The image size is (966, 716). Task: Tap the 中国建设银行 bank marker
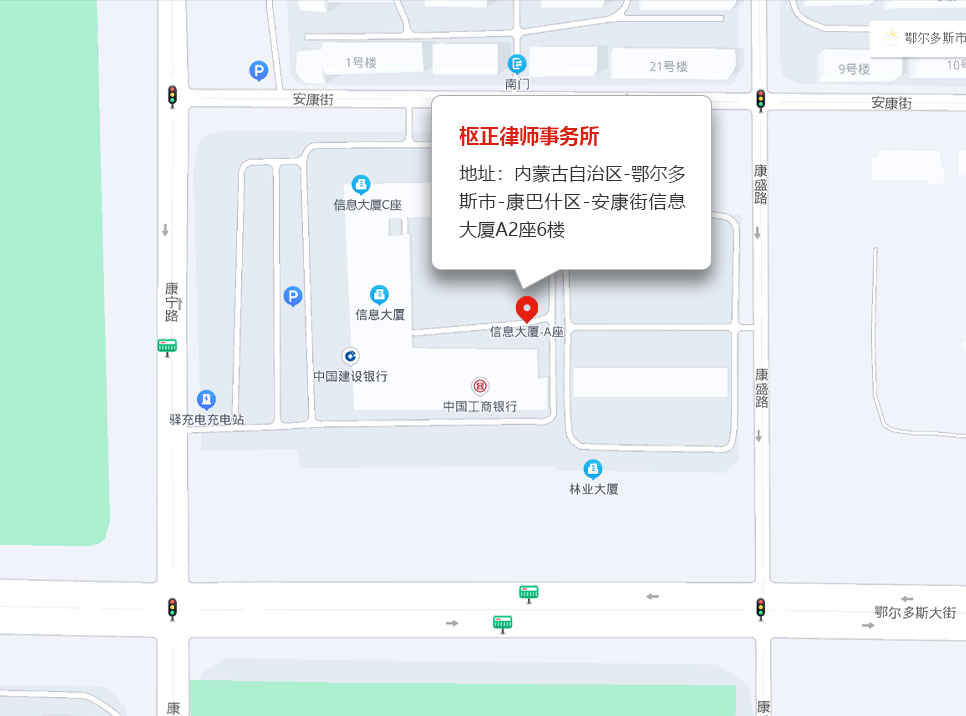(x=351, y=356)
